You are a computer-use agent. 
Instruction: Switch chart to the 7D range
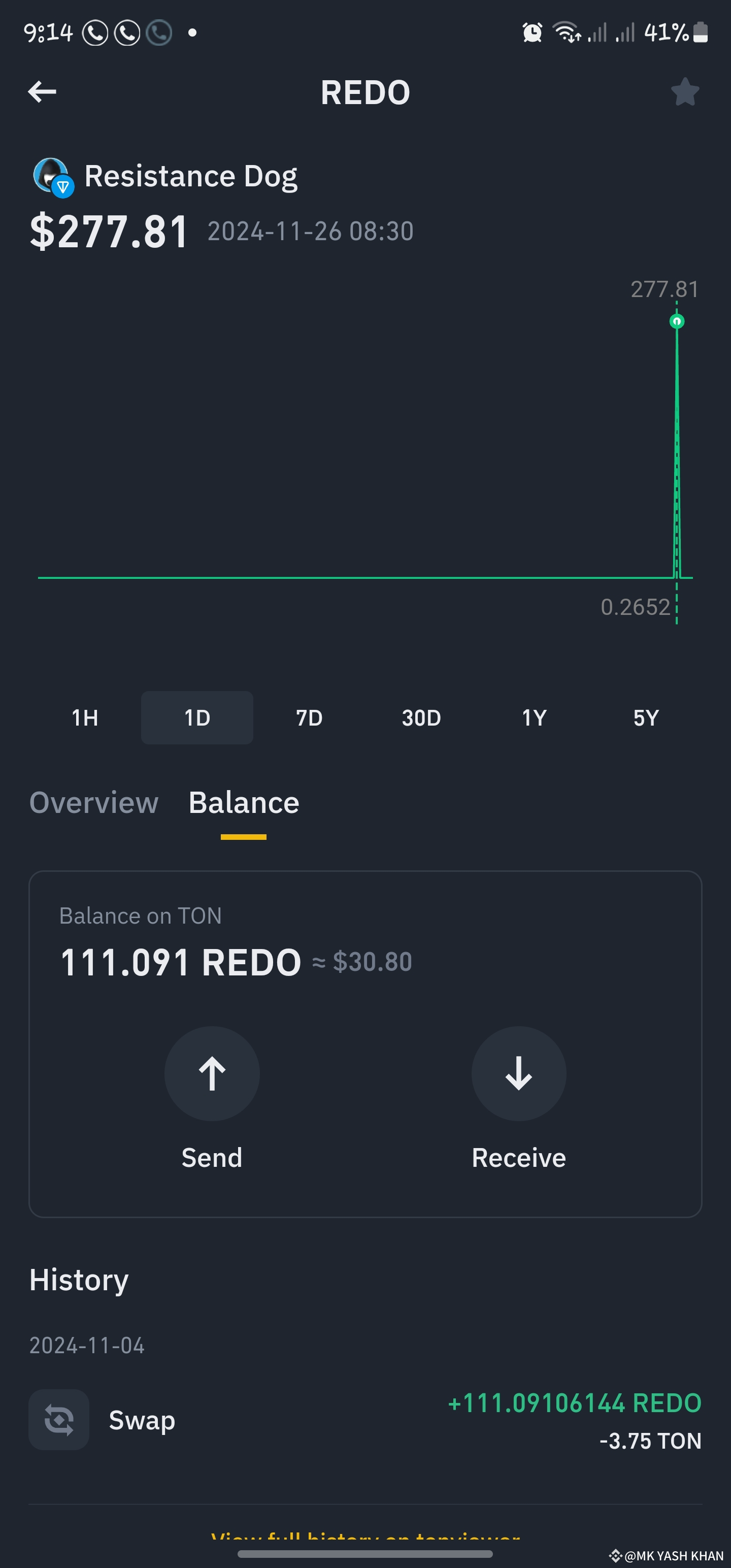[309, 717]
